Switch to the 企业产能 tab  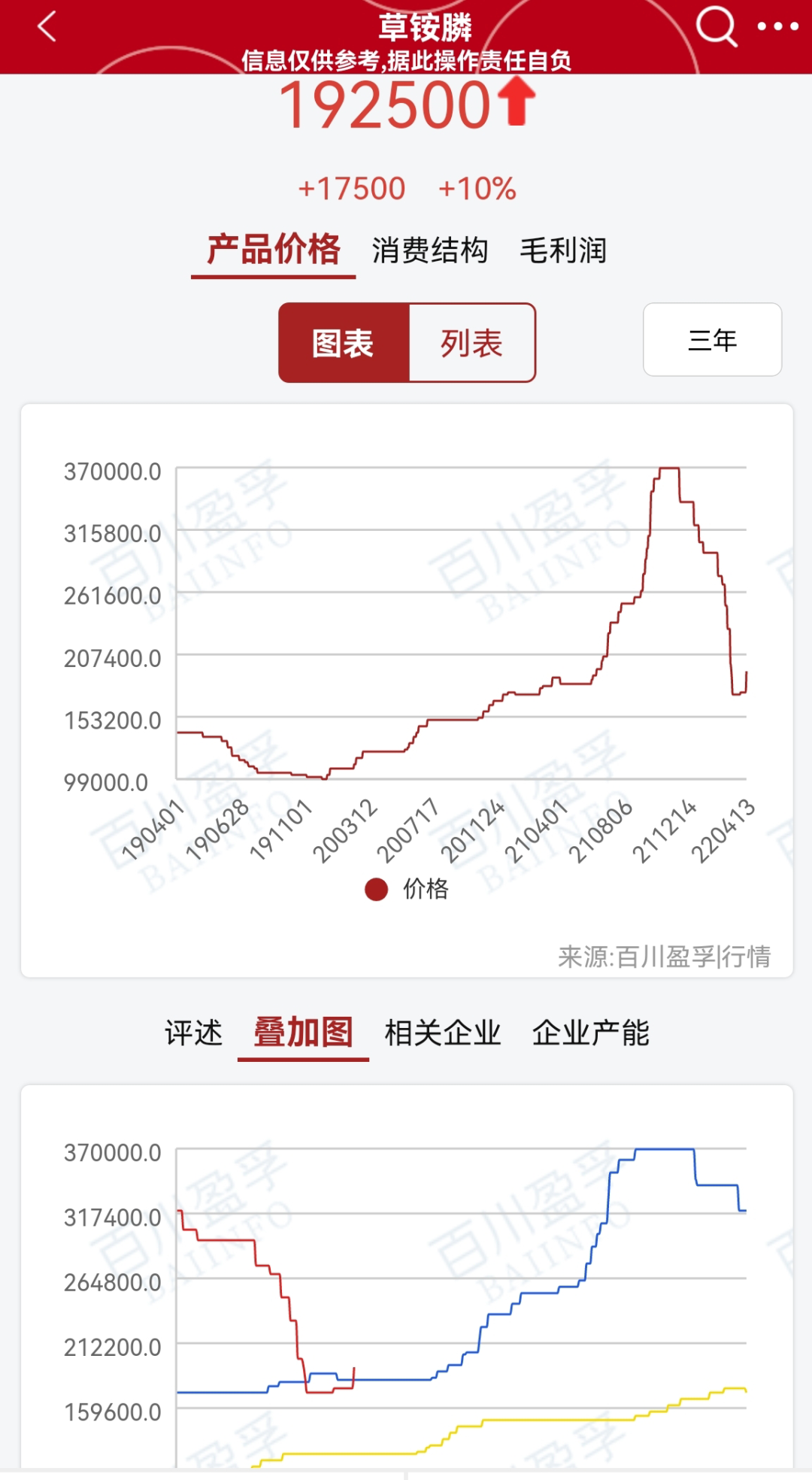(x=590, y=1033)
